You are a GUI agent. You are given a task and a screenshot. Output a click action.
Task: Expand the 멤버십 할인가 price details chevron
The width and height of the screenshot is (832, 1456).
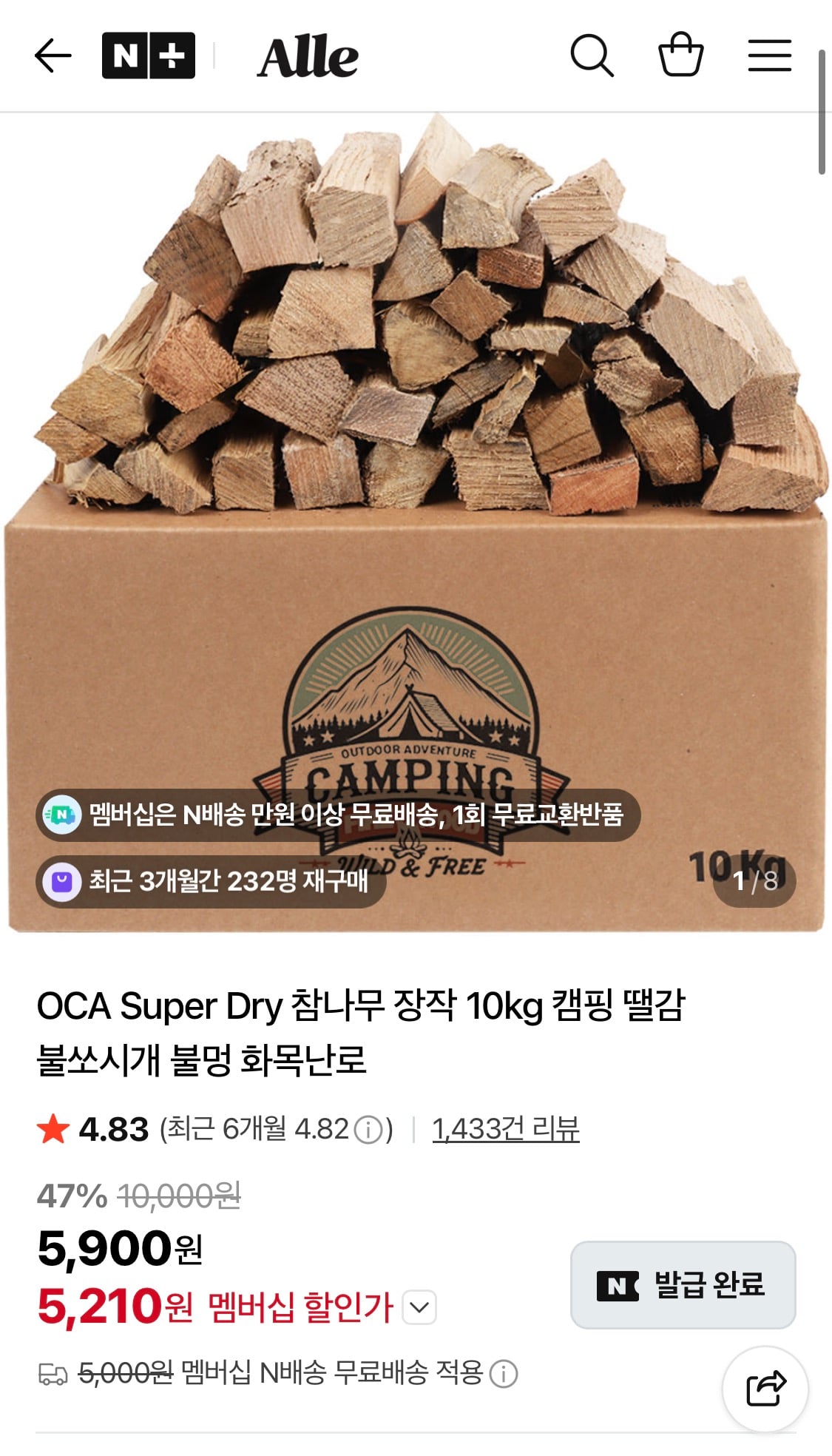[418, 1305]
